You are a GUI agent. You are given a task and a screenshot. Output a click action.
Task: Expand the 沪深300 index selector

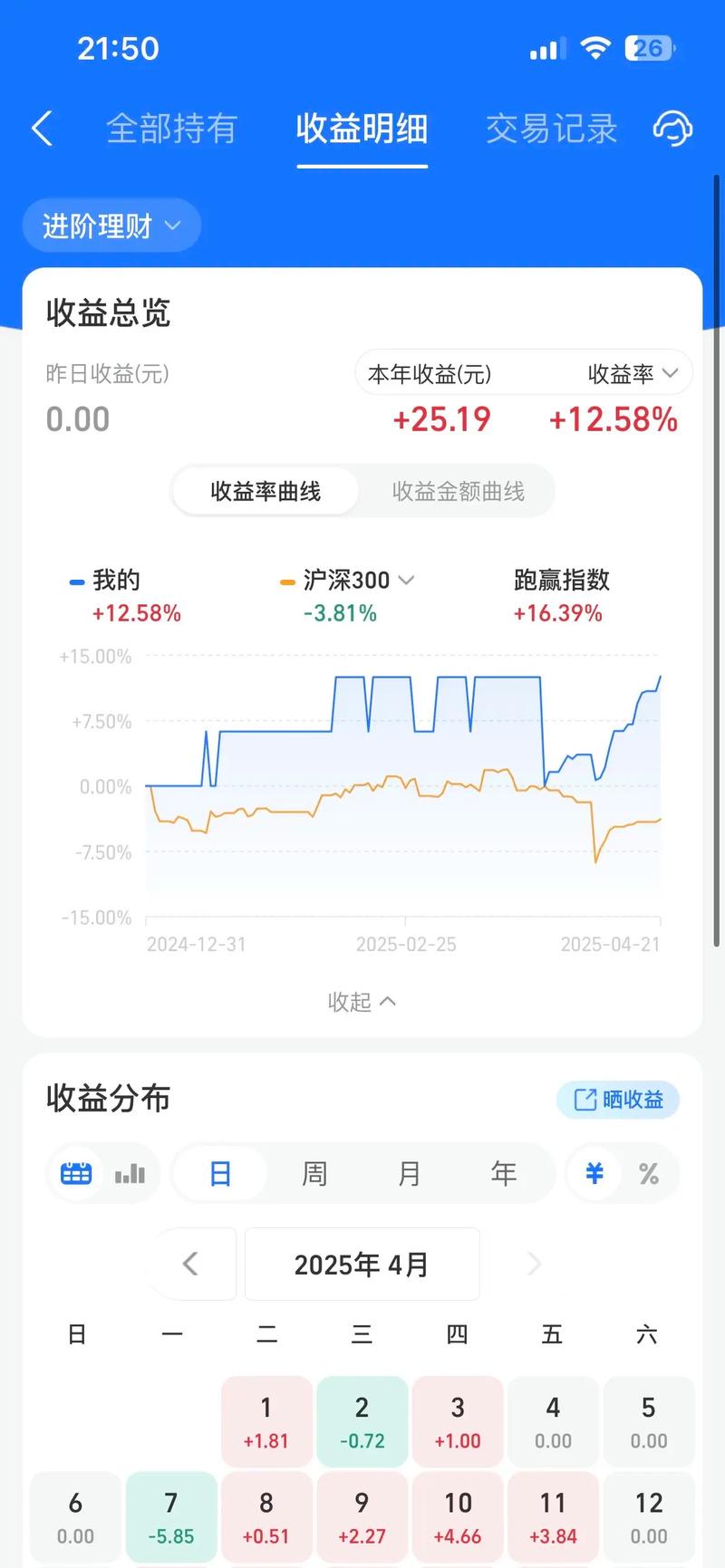tap(406, 580)
